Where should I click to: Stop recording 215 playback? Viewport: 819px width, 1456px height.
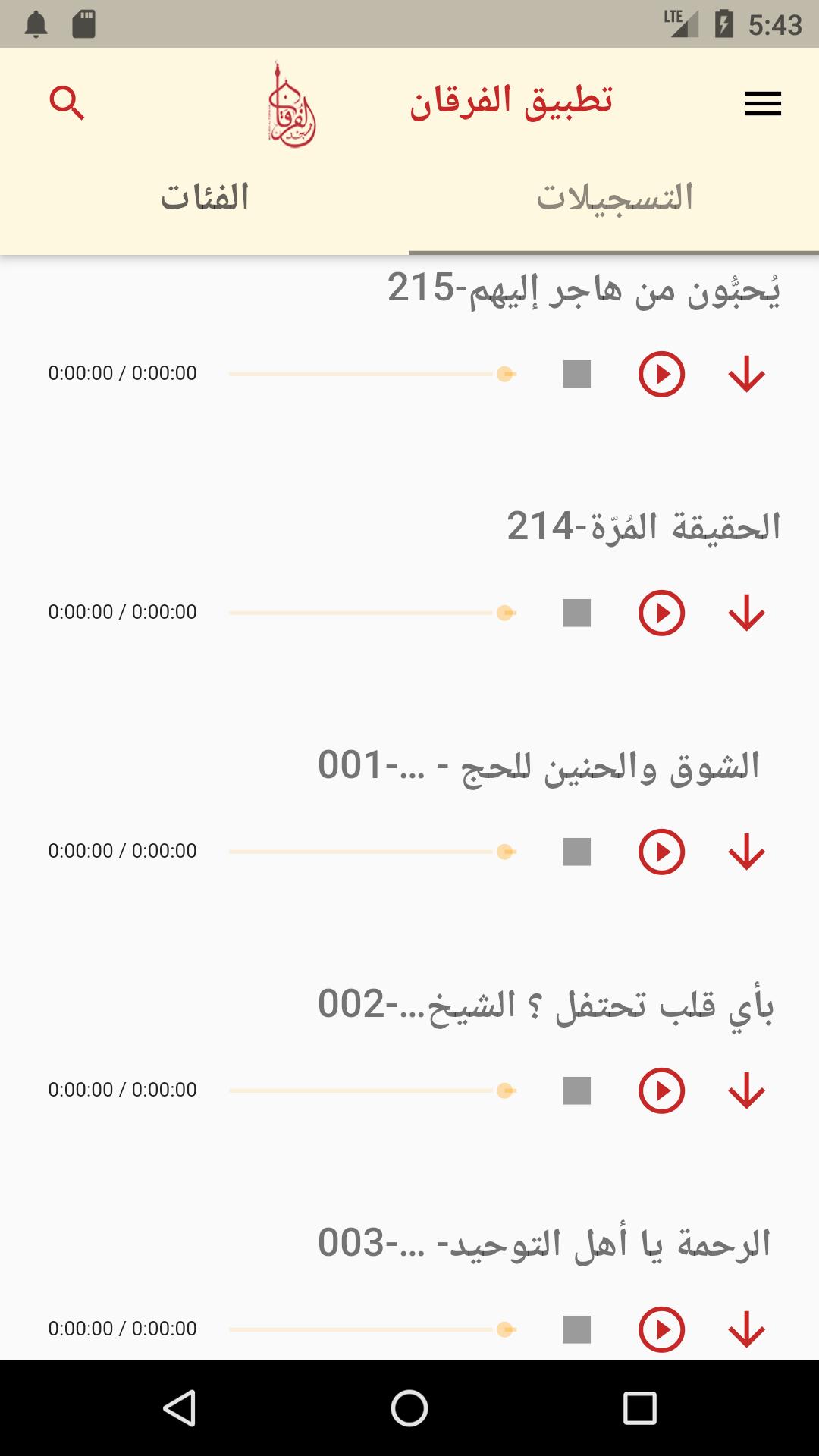tap(576, 374)
